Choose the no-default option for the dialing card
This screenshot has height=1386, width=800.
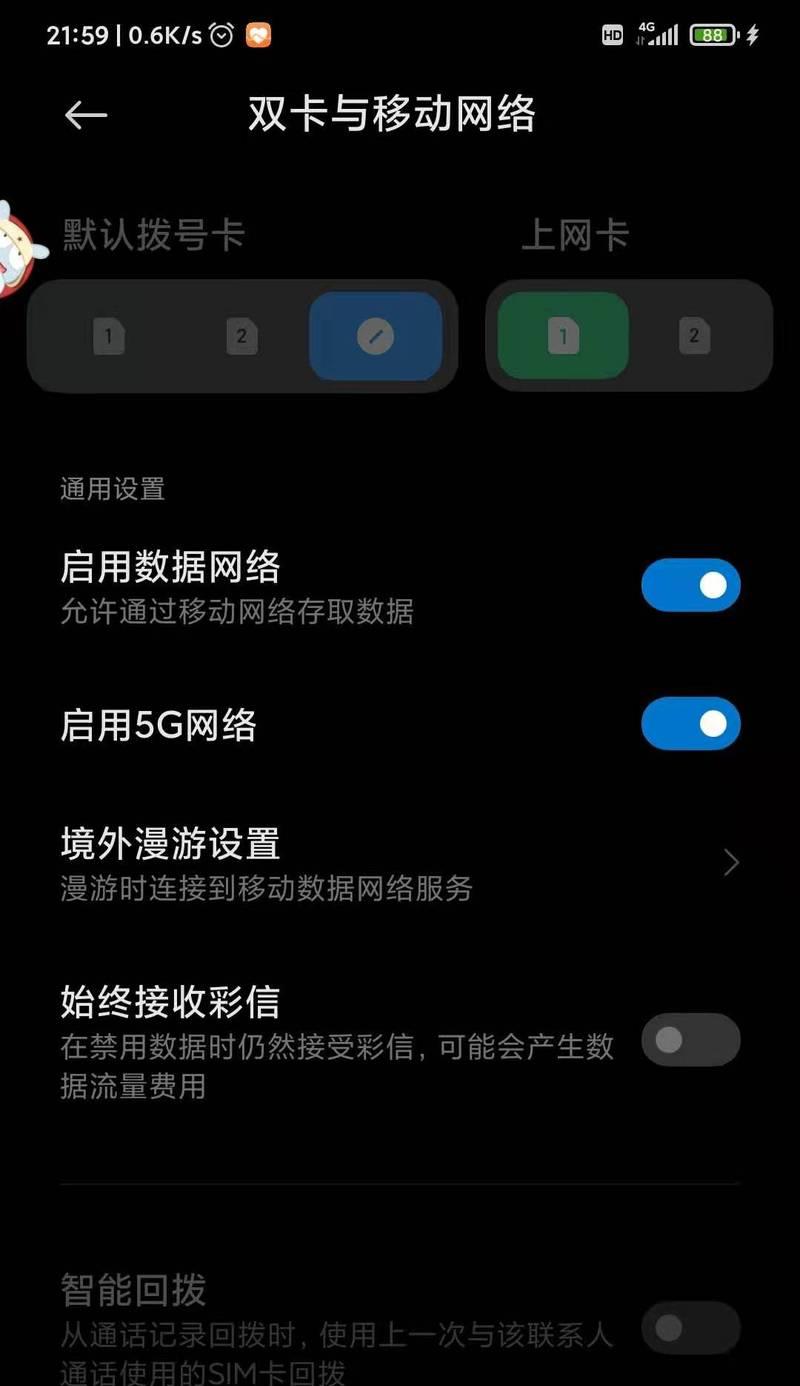coord(375,336)
